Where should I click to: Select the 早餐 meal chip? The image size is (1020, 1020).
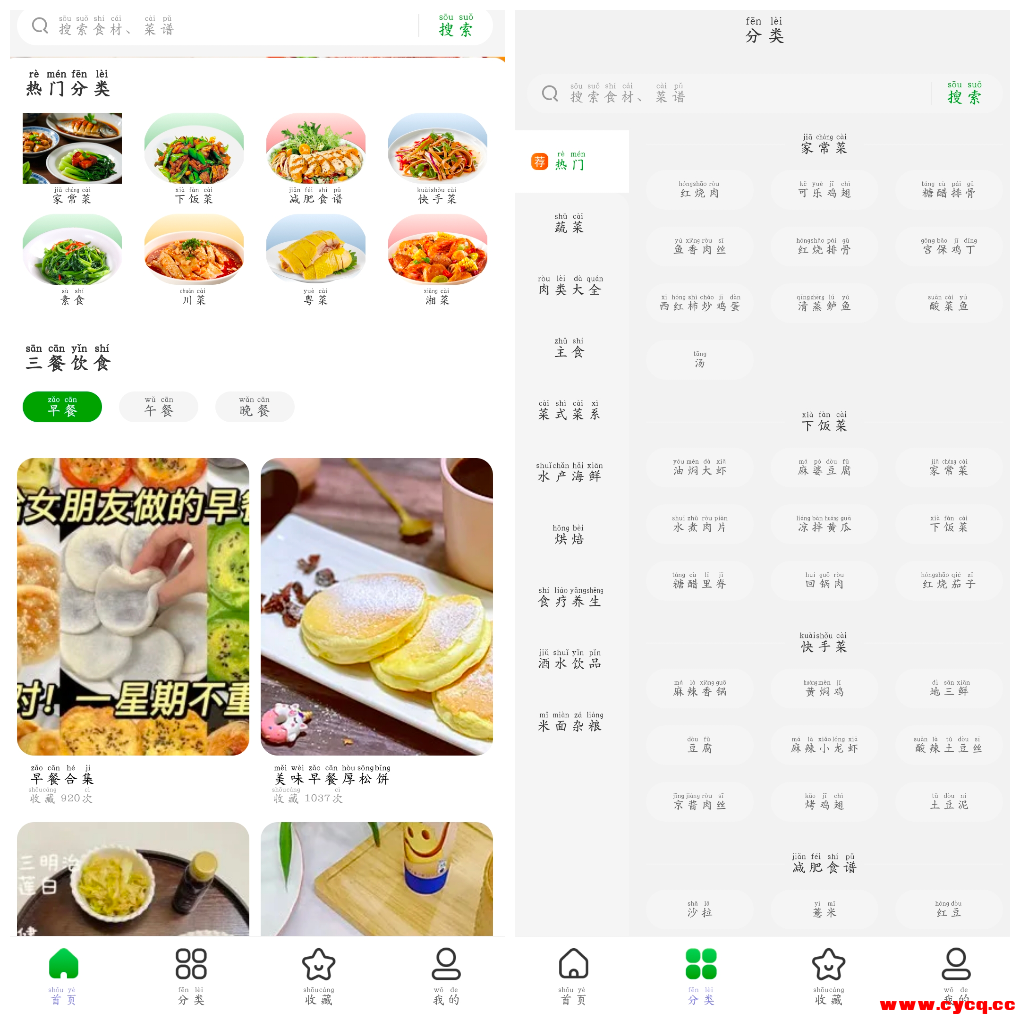click(x=62, y=407)
